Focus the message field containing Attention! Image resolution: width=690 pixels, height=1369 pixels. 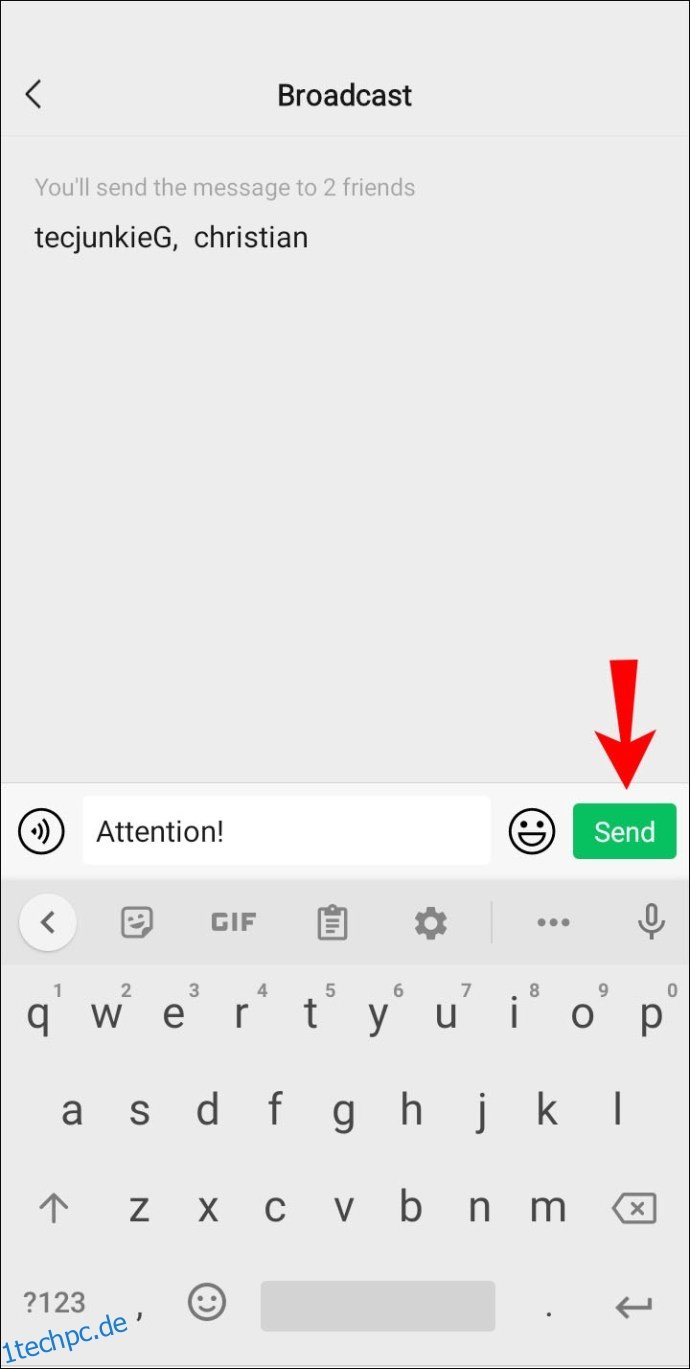point(286,830)
